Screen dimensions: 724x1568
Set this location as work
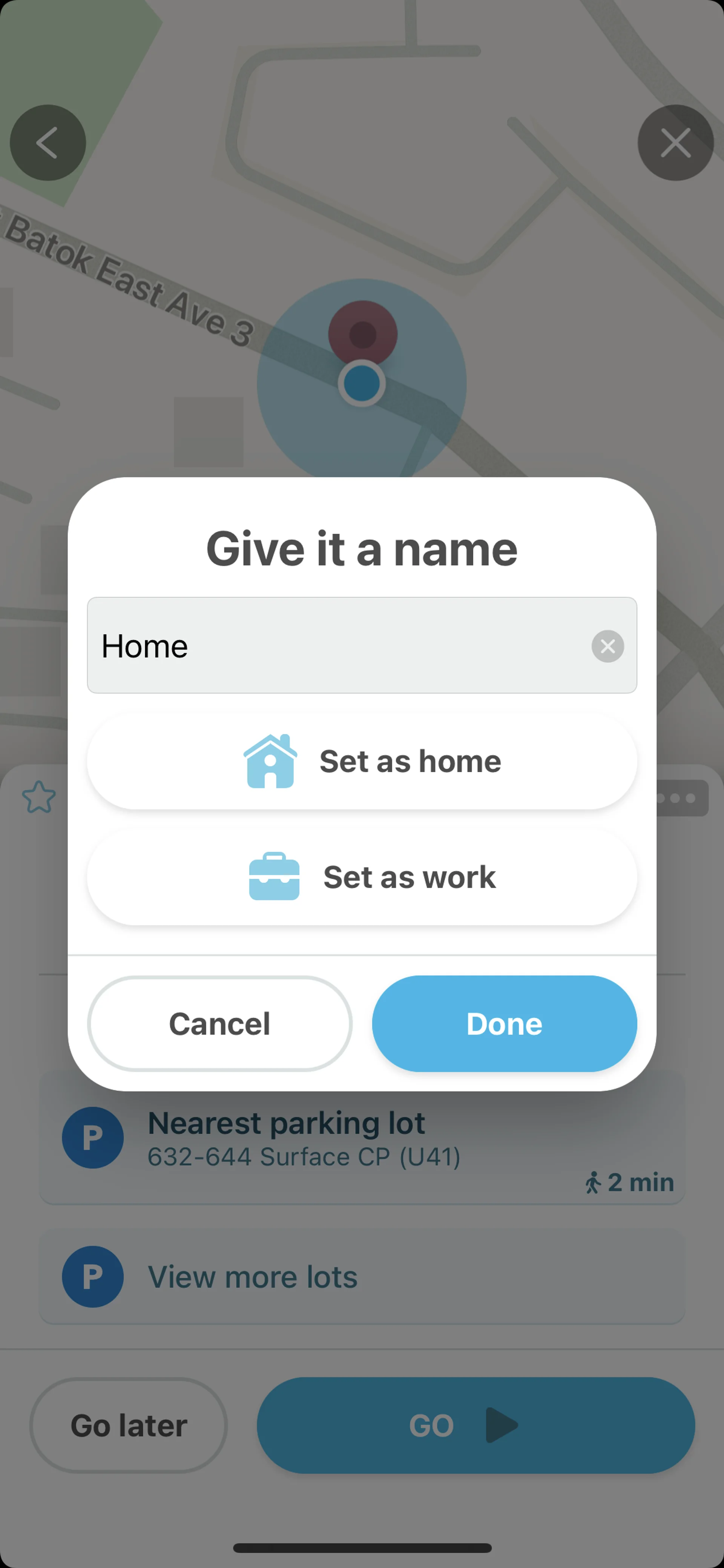(362, 877)
